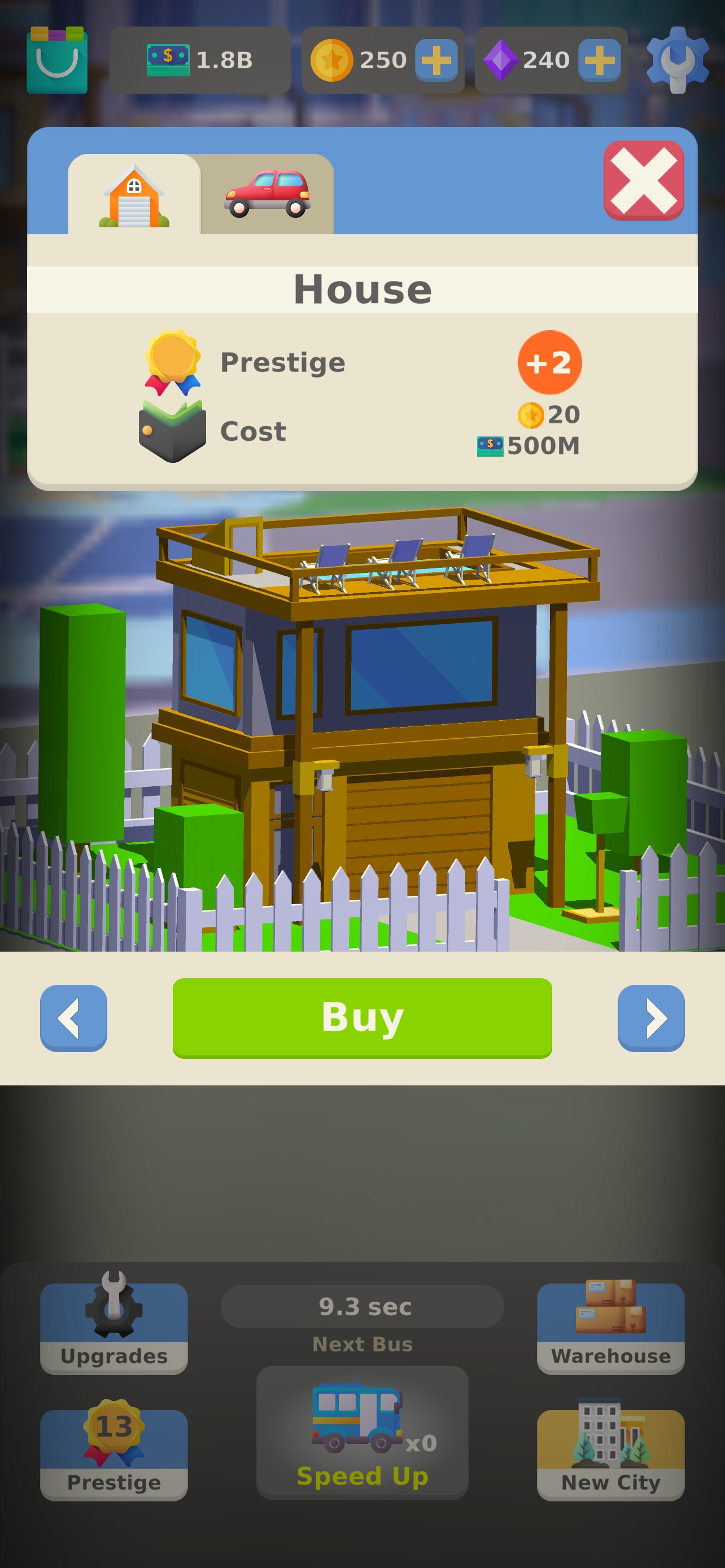This screenshot has height=1568, width=725.
Task: Tap Speed Up for the bus
Action: (x=362, y=1433)
